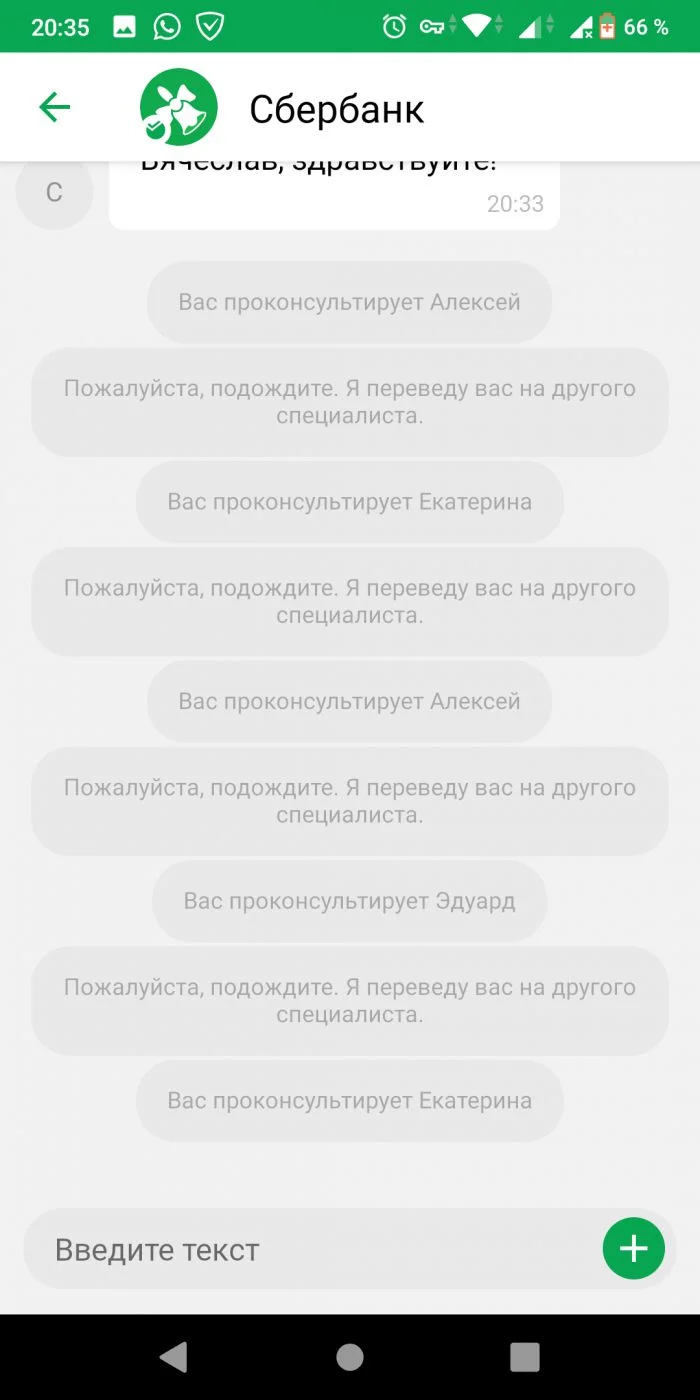Go to the home screen
The width and height of the screenshot is (700, 1400).
click(x=350, y=1357)
